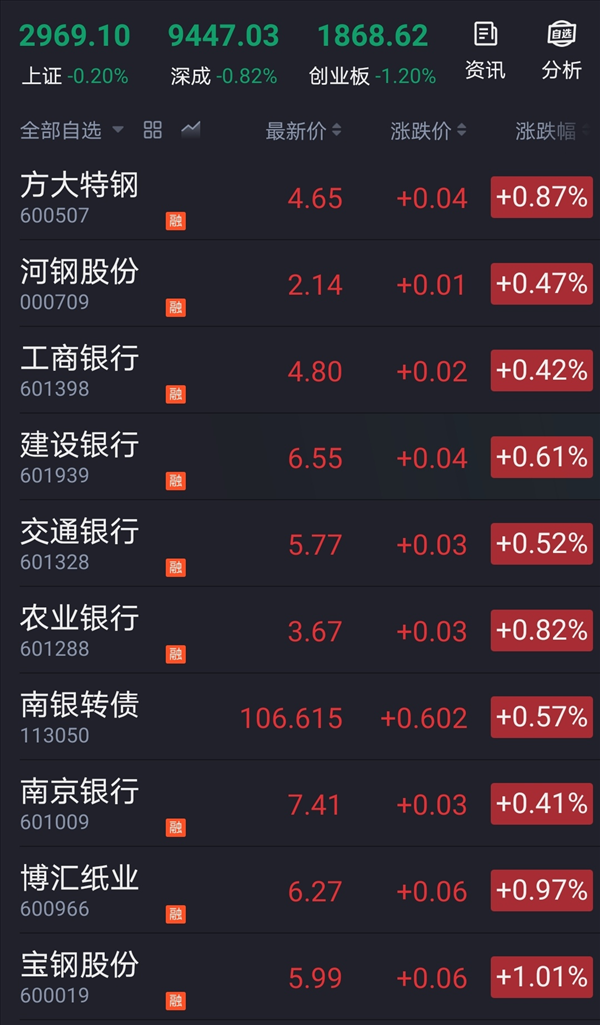Viewport: 600px width, 1025px height.
Task: Expand the 全部自选 dropdown
Action: pos(71,130)
